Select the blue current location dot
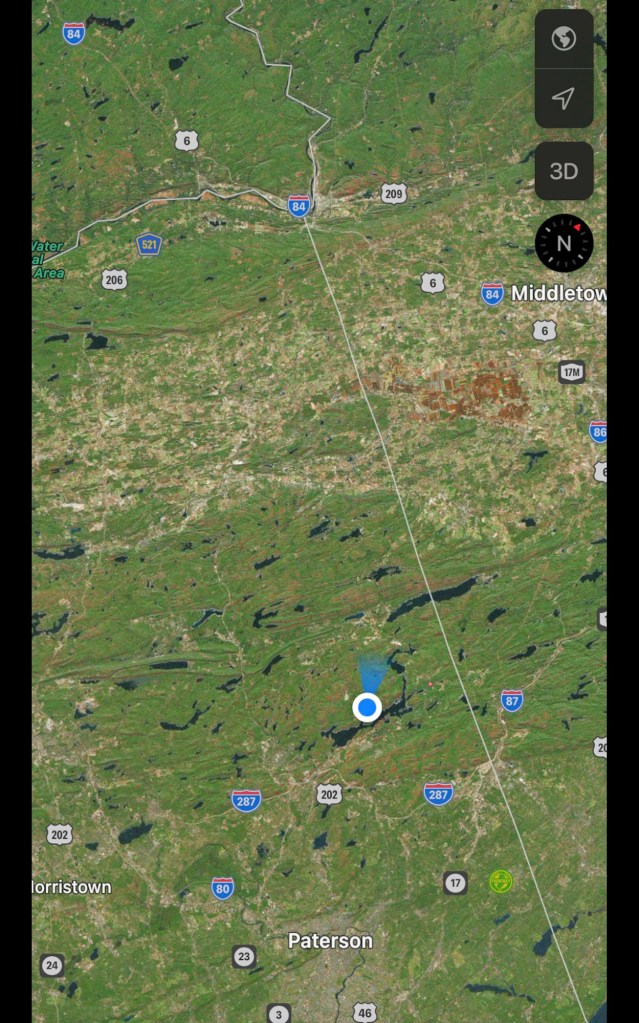Image resolution: width=639 pixels, height=1023 pixels. click(367, 708)
